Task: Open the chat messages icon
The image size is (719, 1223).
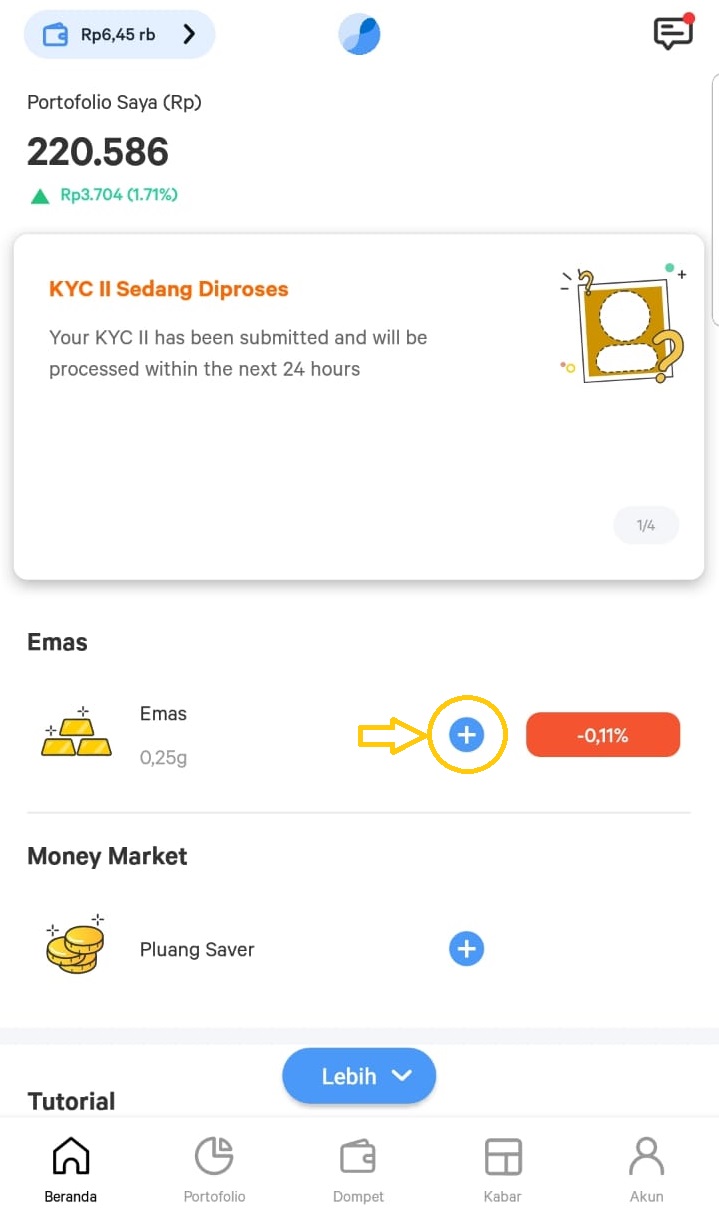Action: click(x=673, y=34)
